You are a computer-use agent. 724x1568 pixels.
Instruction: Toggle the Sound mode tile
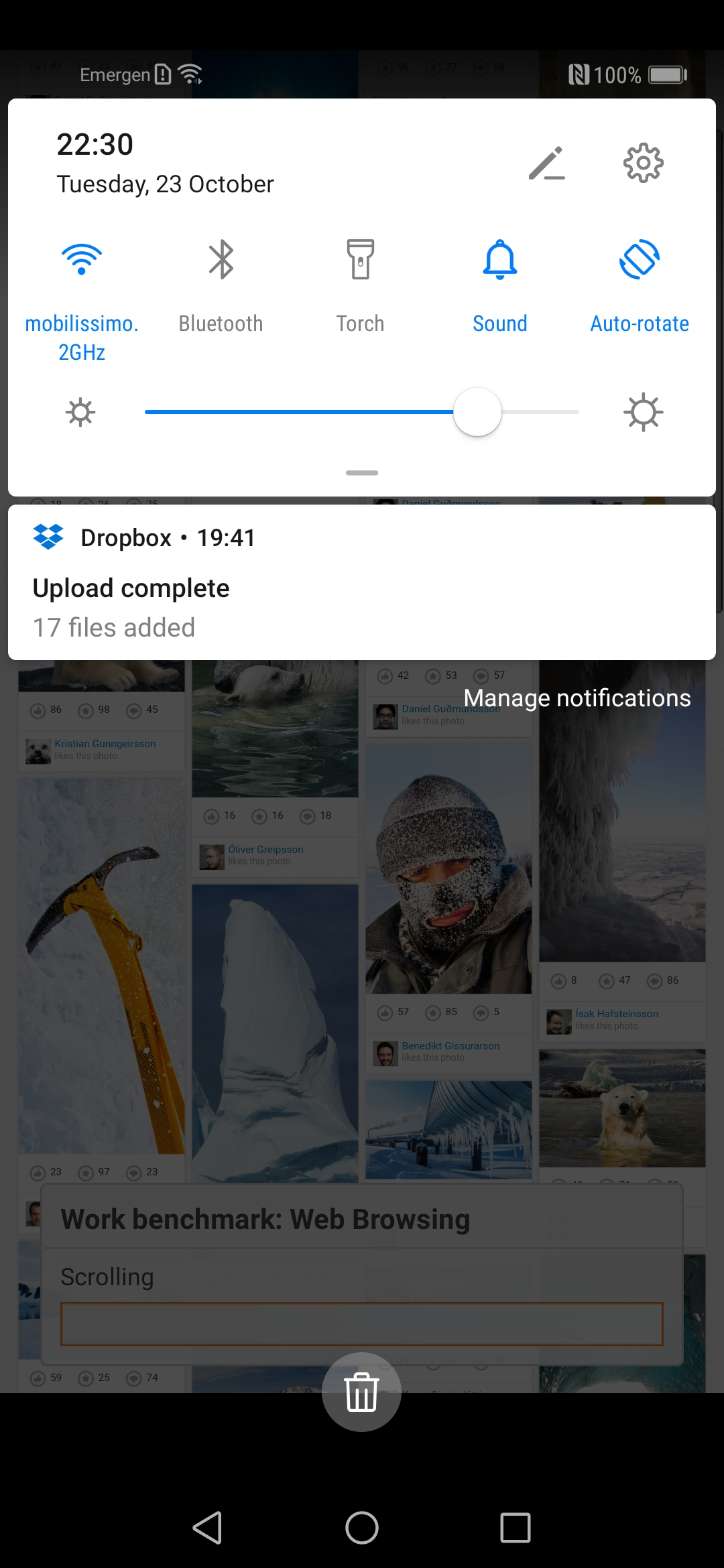click(x=500, y=260)
